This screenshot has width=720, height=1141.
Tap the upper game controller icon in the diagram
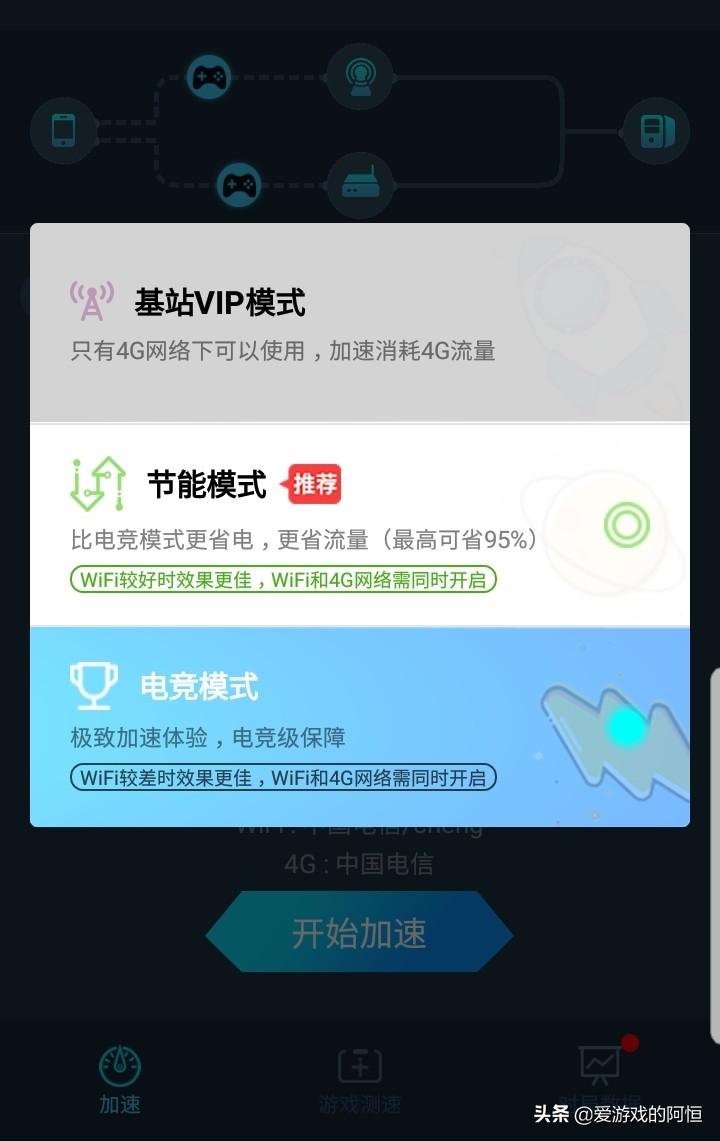pos(209,75)
